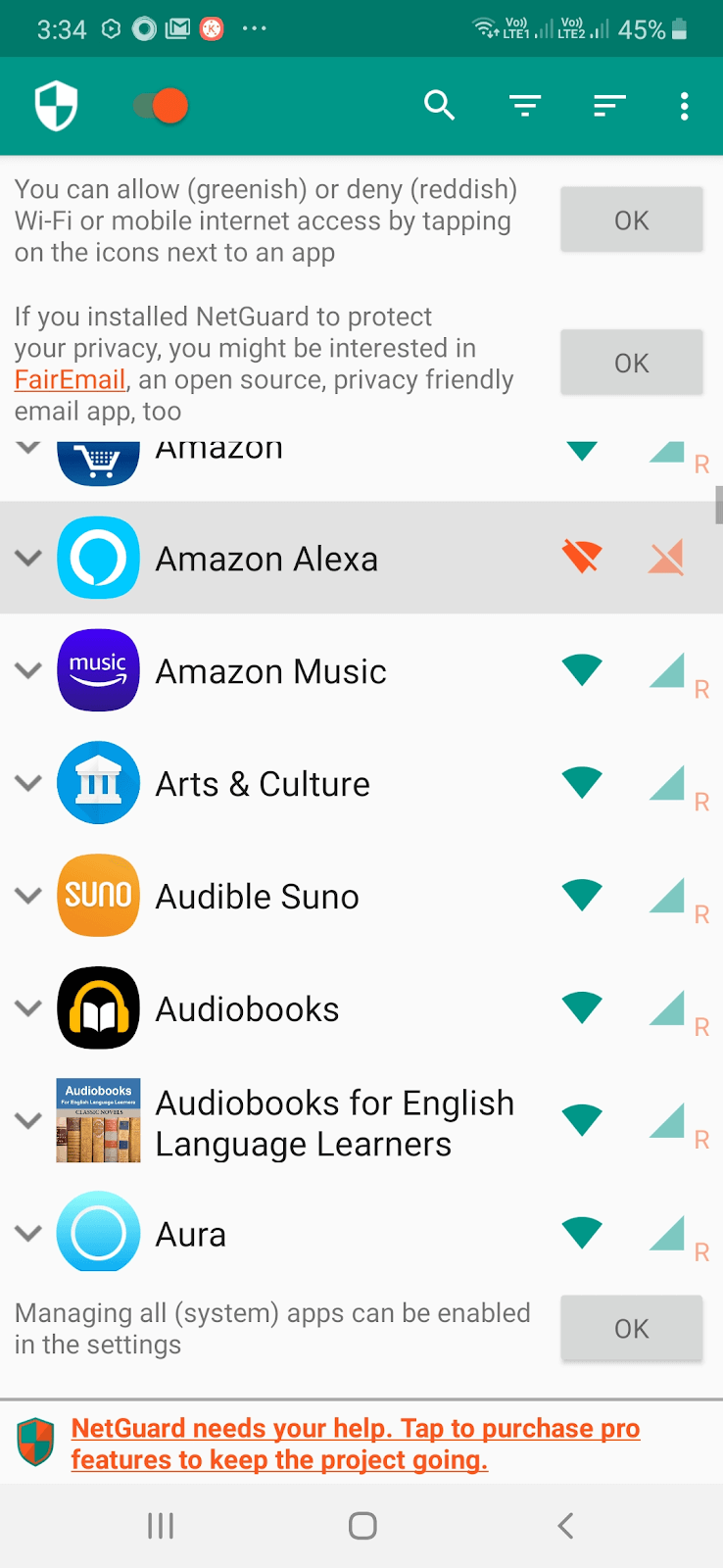Image resolution: width=723 pixels, height=1568 pixels.
Task: Tap the Android back navigation button
Action: coord(564,1525)
